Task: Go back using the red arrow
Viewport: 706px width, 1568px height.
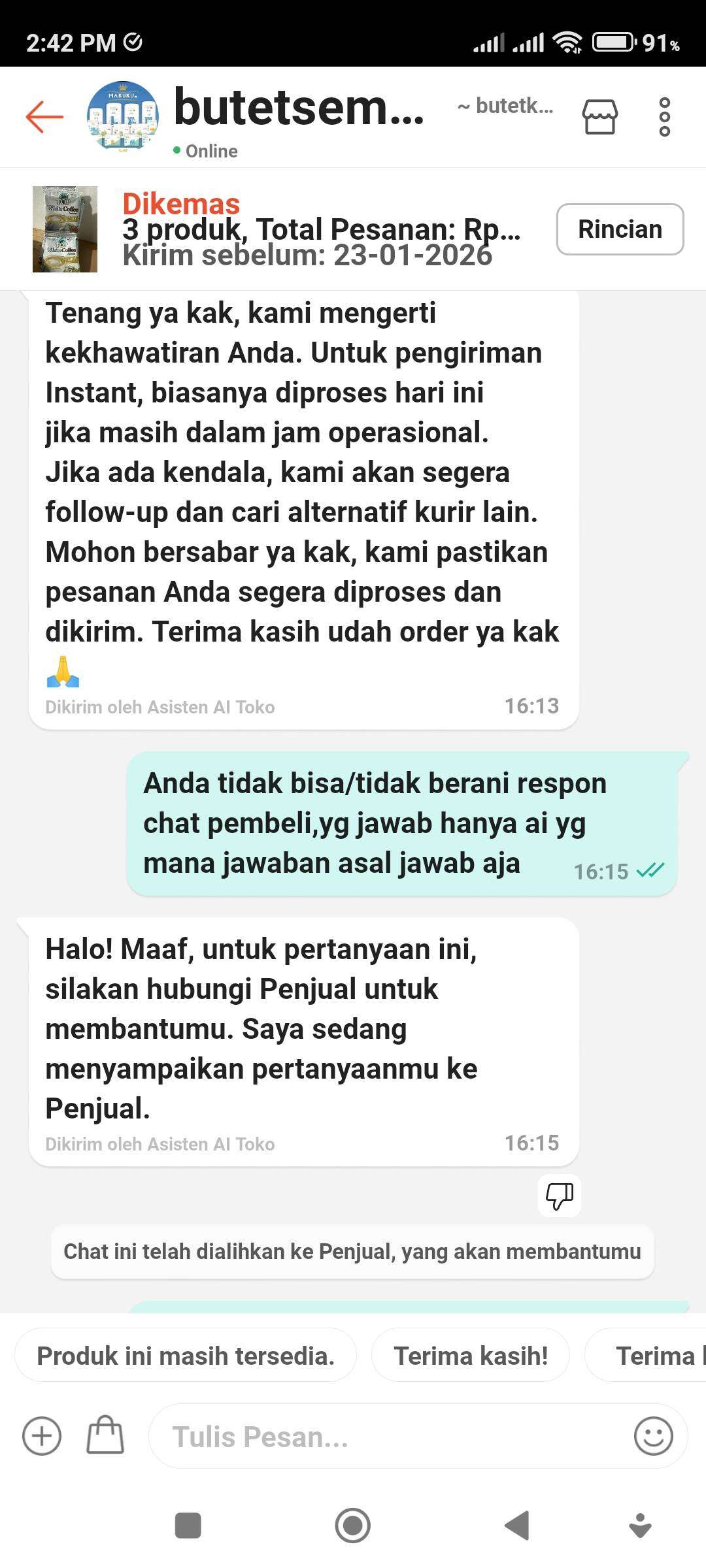Action: pos(44,117)
